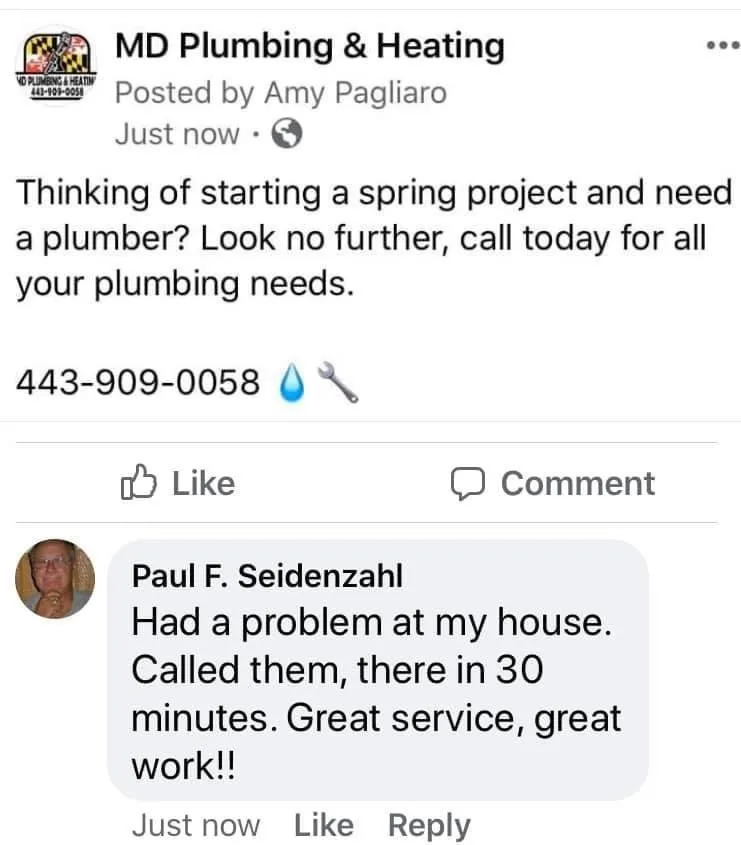This screenshot has height=845, width=741.
Task: Select Like under Paul's comment
Action: pos(322,824)
